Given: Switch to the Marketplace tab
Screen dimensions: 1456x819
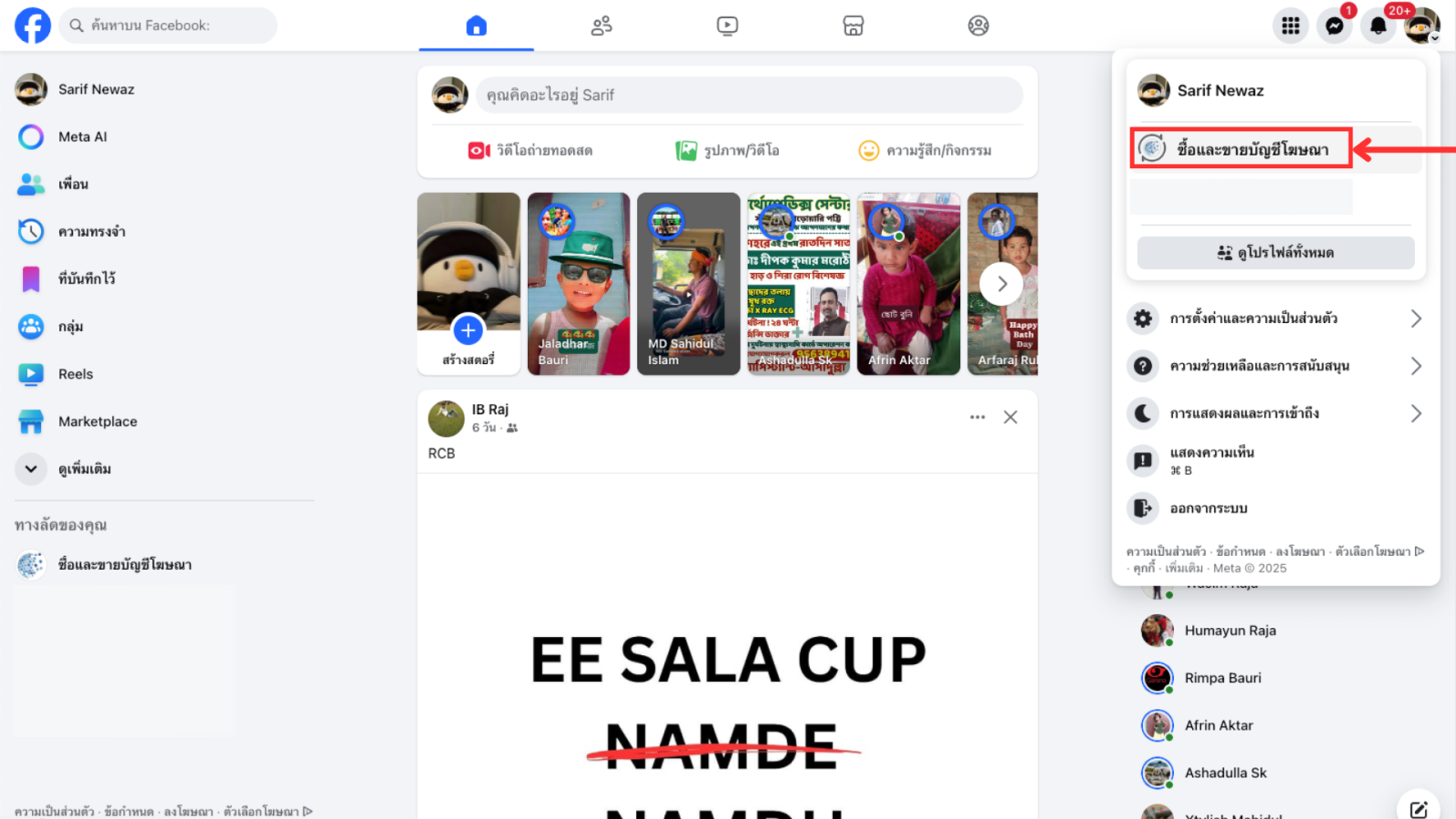Looking at the screenshot, I should click(853, 25).
